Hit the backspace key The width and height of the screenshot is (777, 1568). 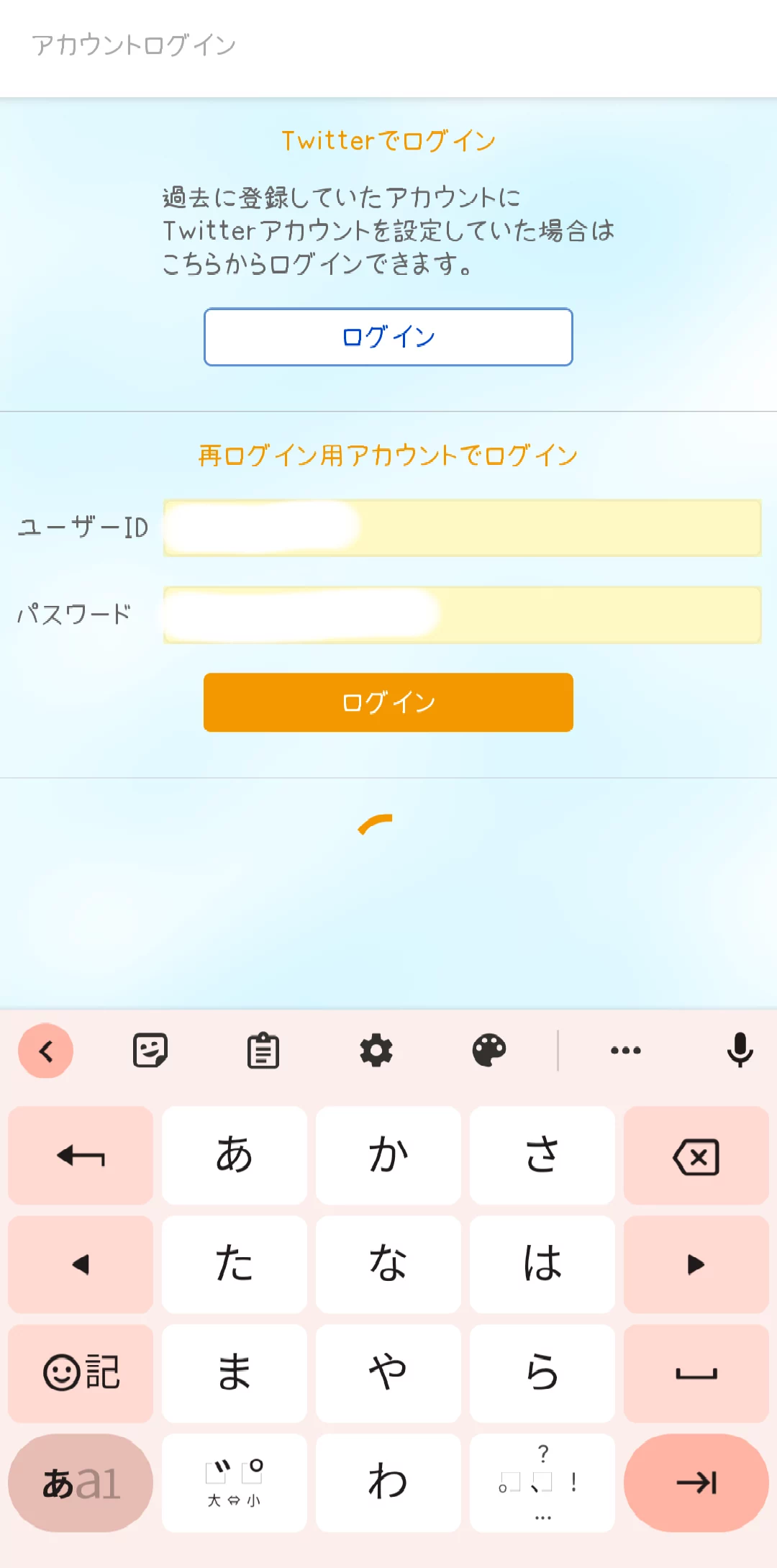click(696, 1156)
